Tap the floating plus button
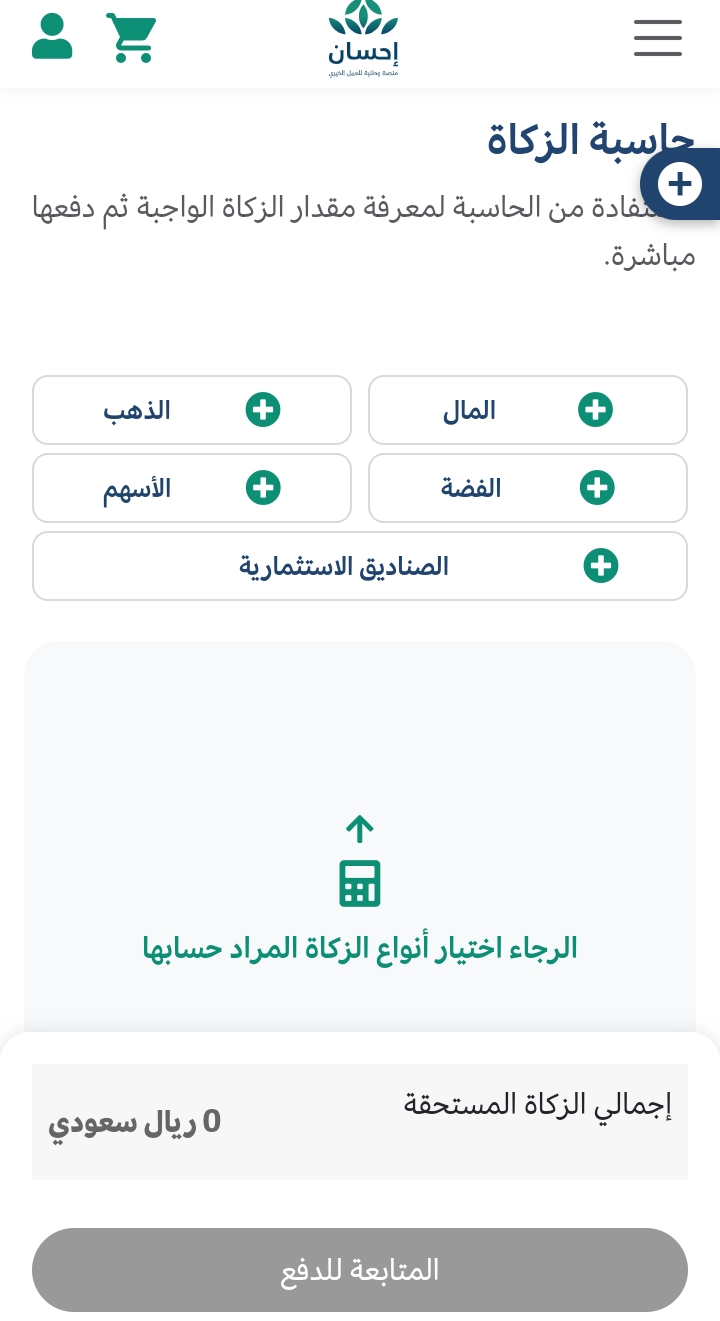Image resolution: width=720 pixels, height=1321 pixels. click(681, 184)
